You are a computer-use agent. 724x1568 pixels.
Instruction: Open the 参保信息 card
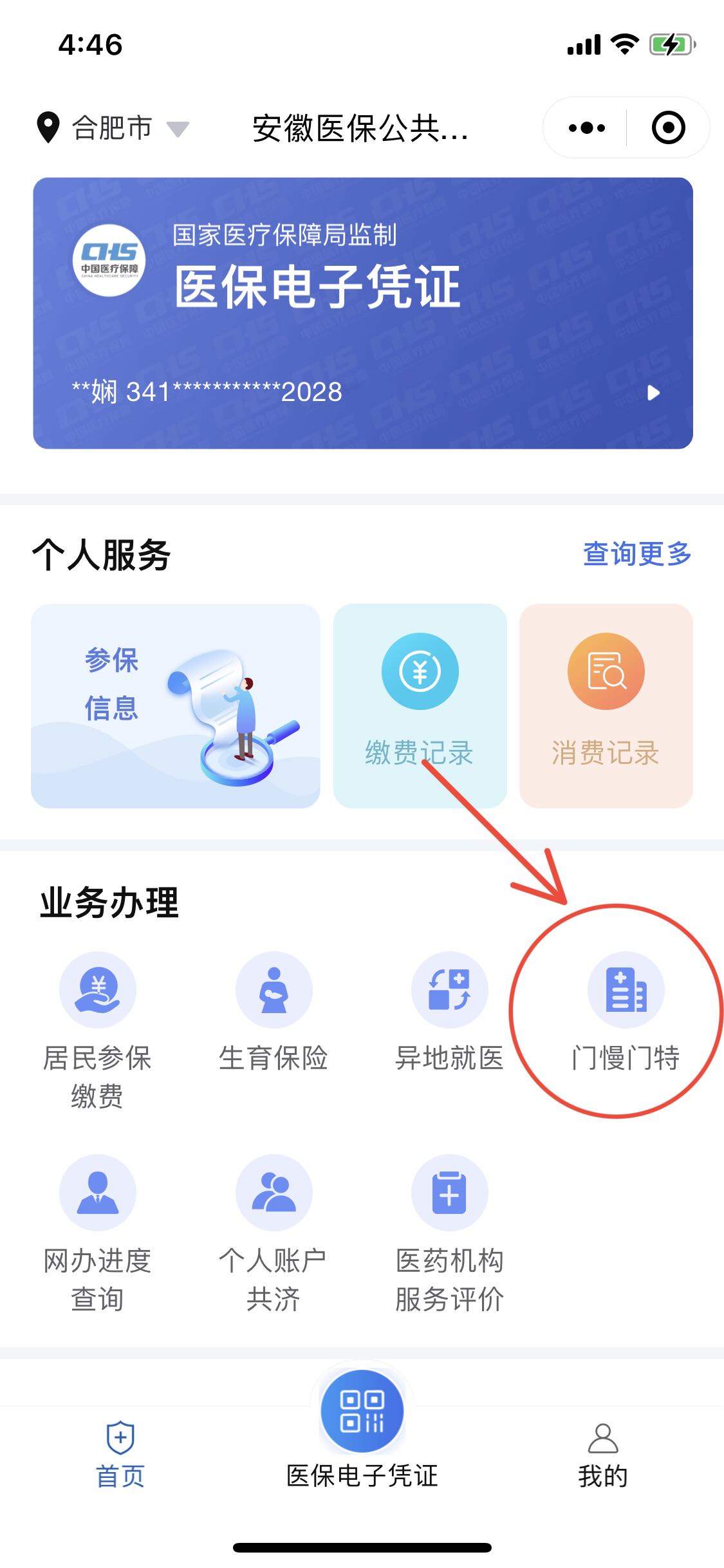click(175, 705)
